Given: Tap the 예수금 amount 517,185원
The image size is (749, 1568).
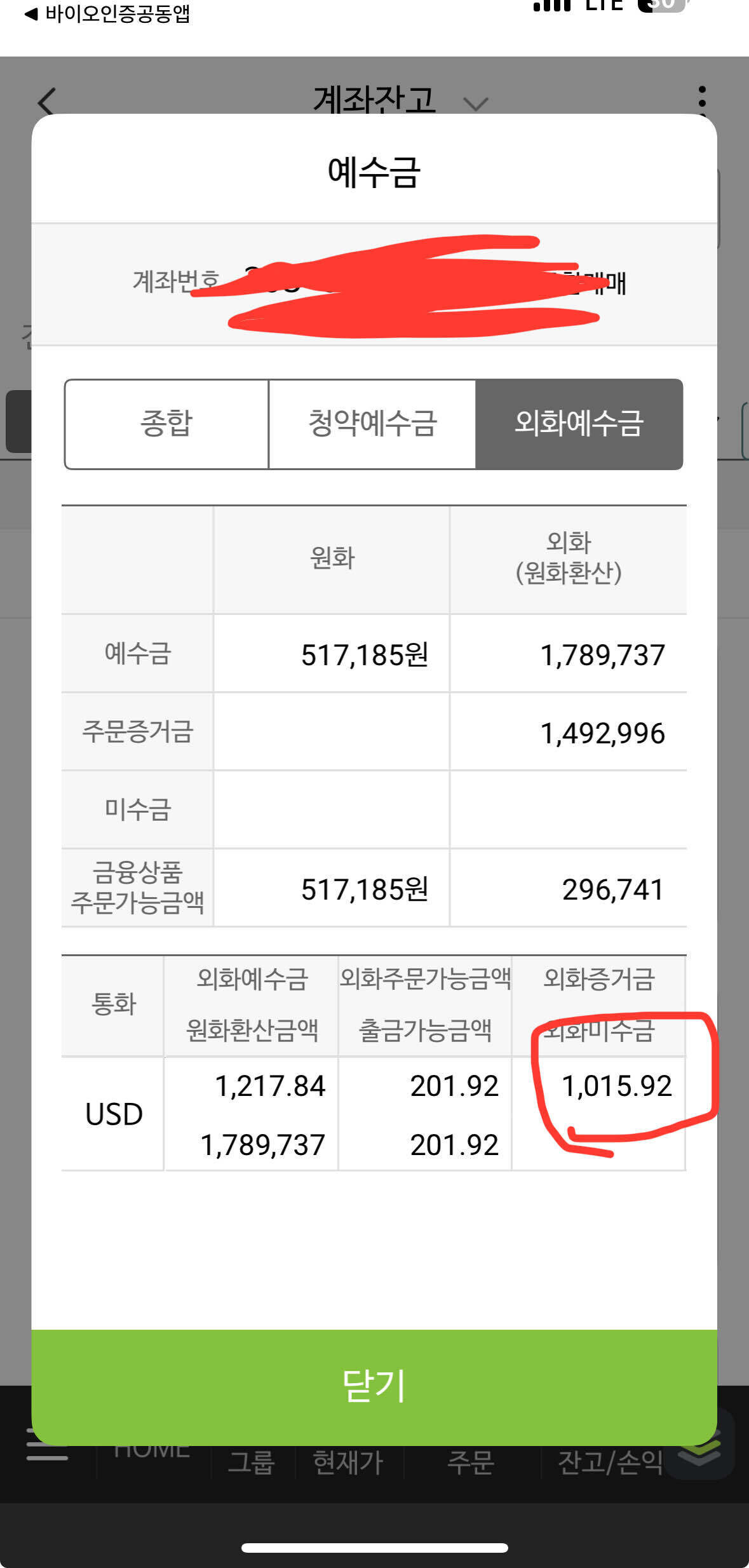Looking at the screenshot, I should [x=365, y=654].
